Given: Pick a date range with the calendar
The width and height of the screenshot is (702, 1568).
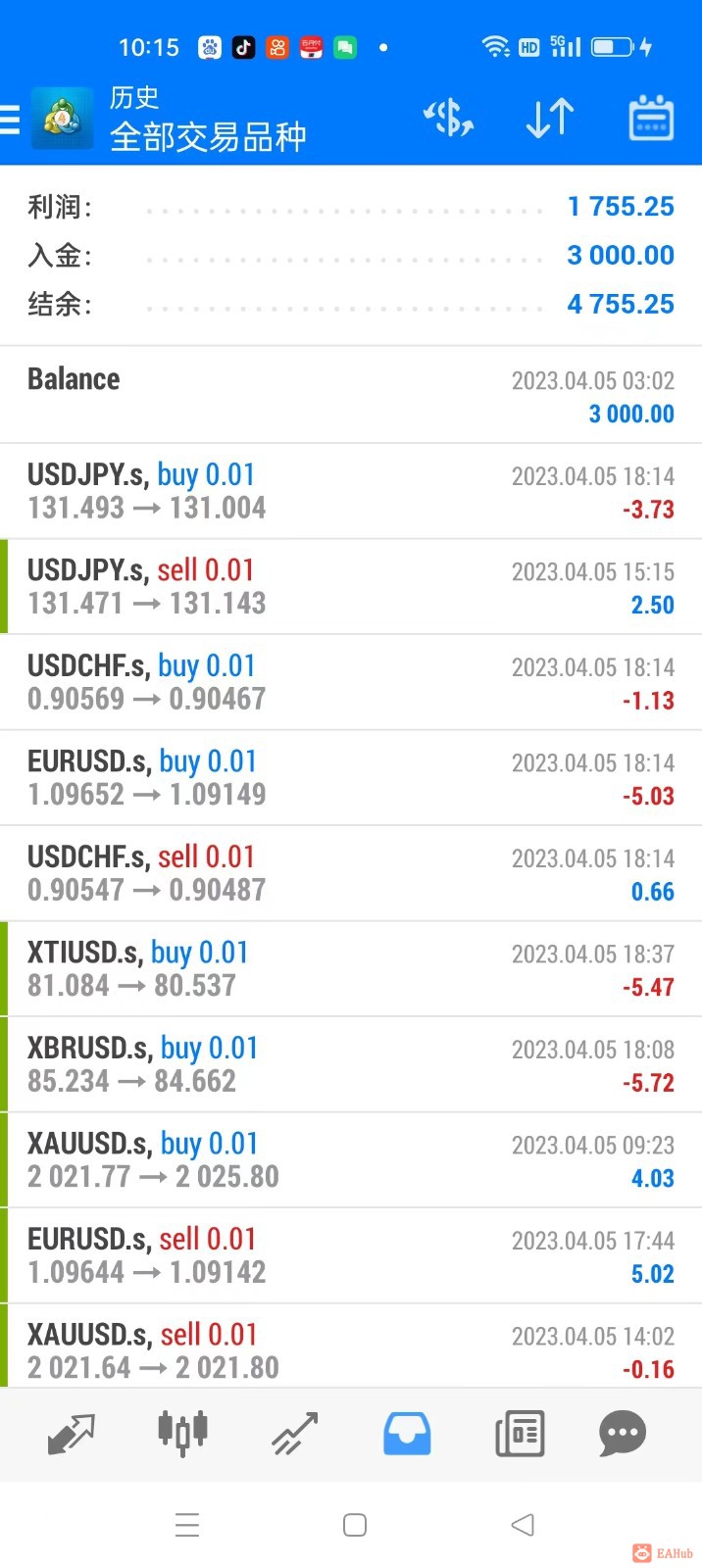Looking at the screenshot, I should click(650, 119).
